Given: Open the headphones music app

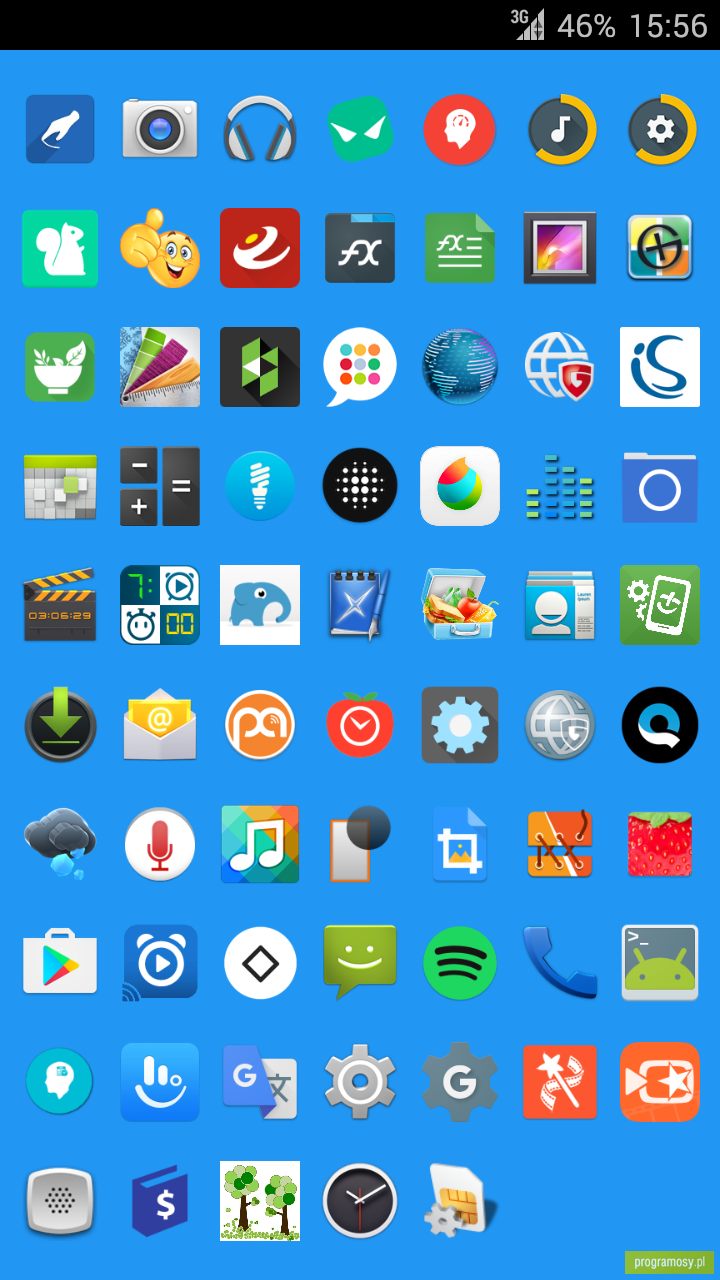Looking at the screenshot, I should [260, 129].
